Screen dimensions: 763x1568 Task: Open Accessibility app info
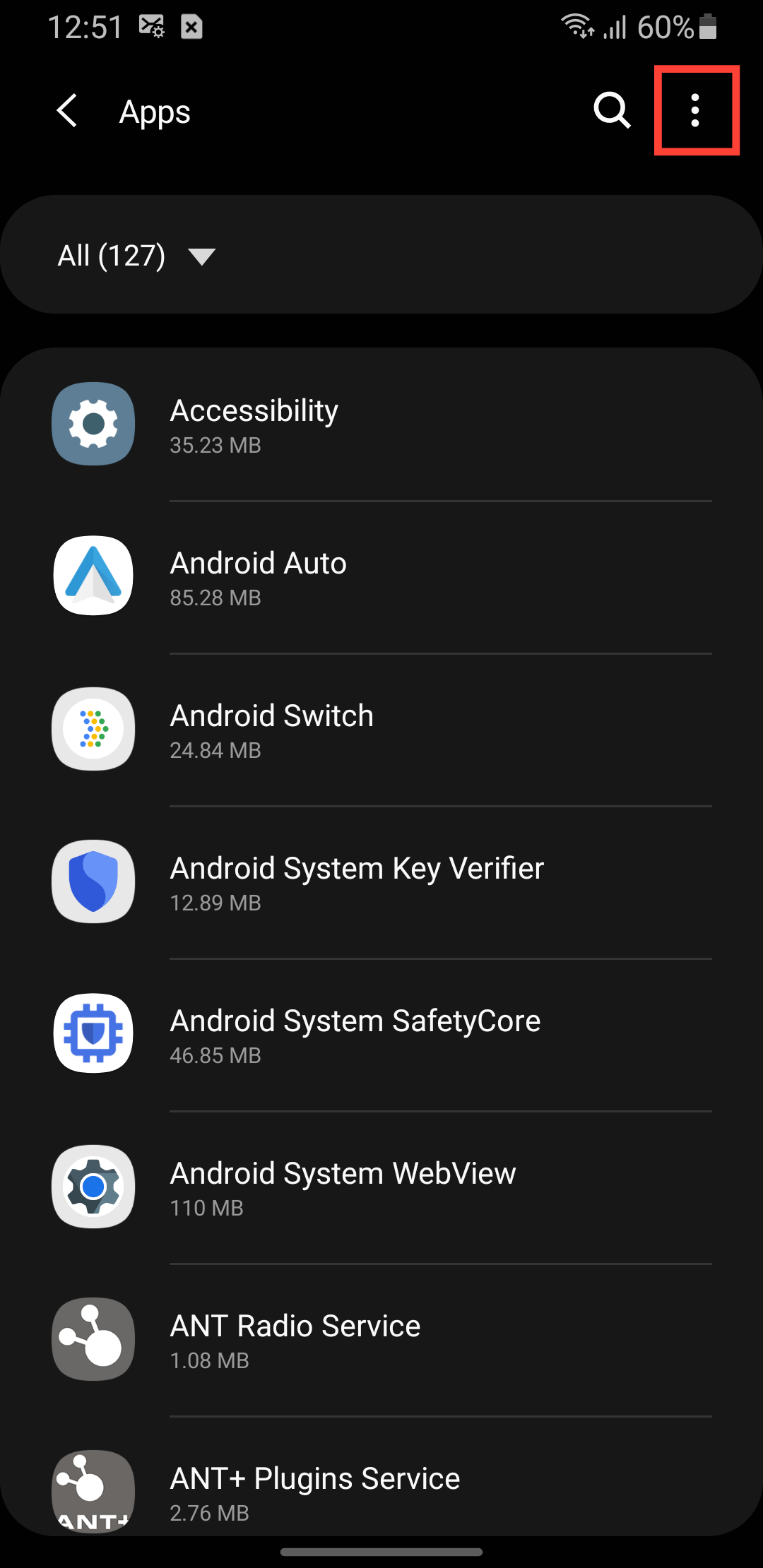[381, 425]
